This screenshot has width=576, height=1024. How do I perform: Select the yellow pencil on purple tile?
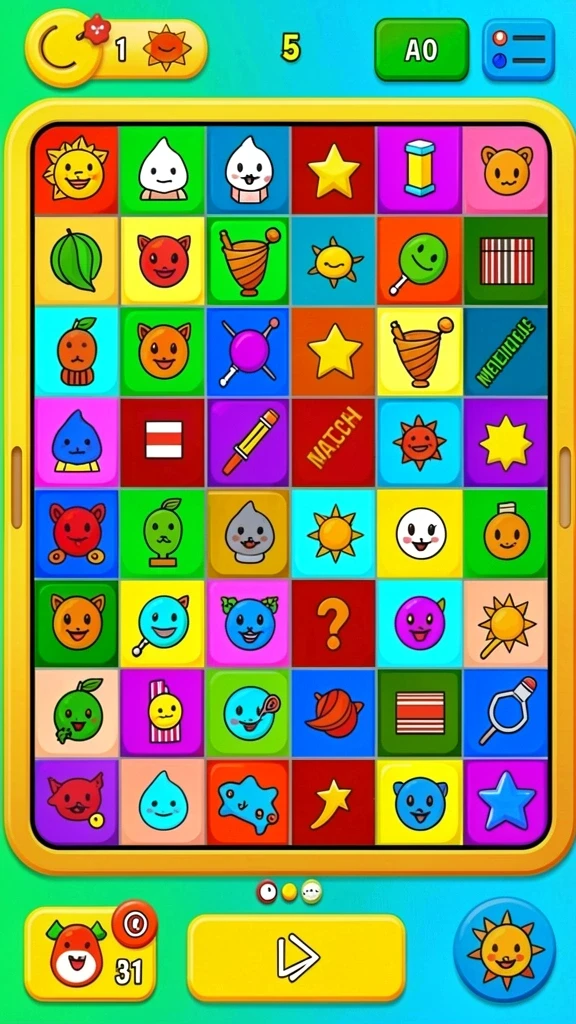pos(248,443)
